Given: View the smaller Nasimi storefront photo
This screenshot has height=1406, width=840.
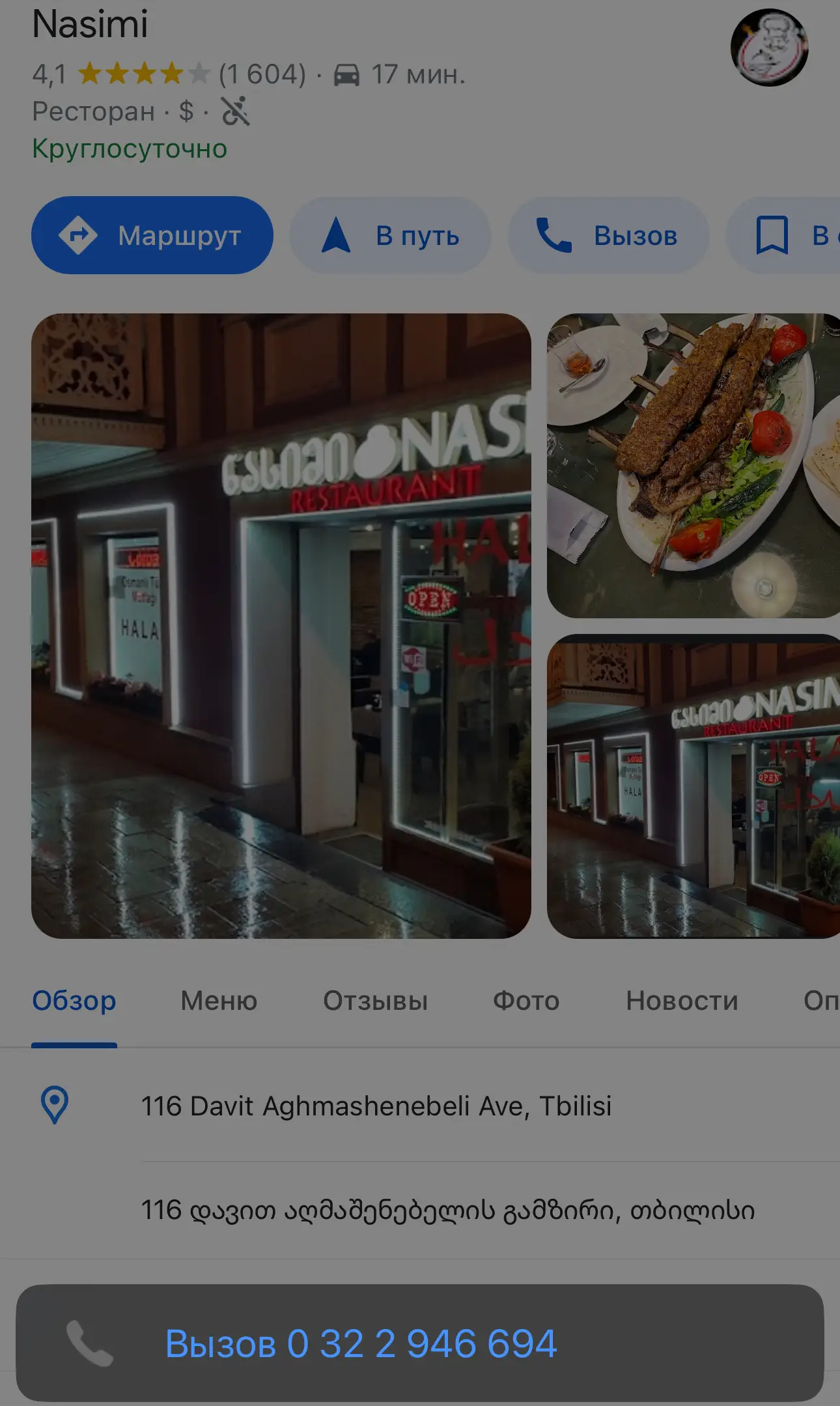Looking at the screenshot, I should tap(693, 786).
